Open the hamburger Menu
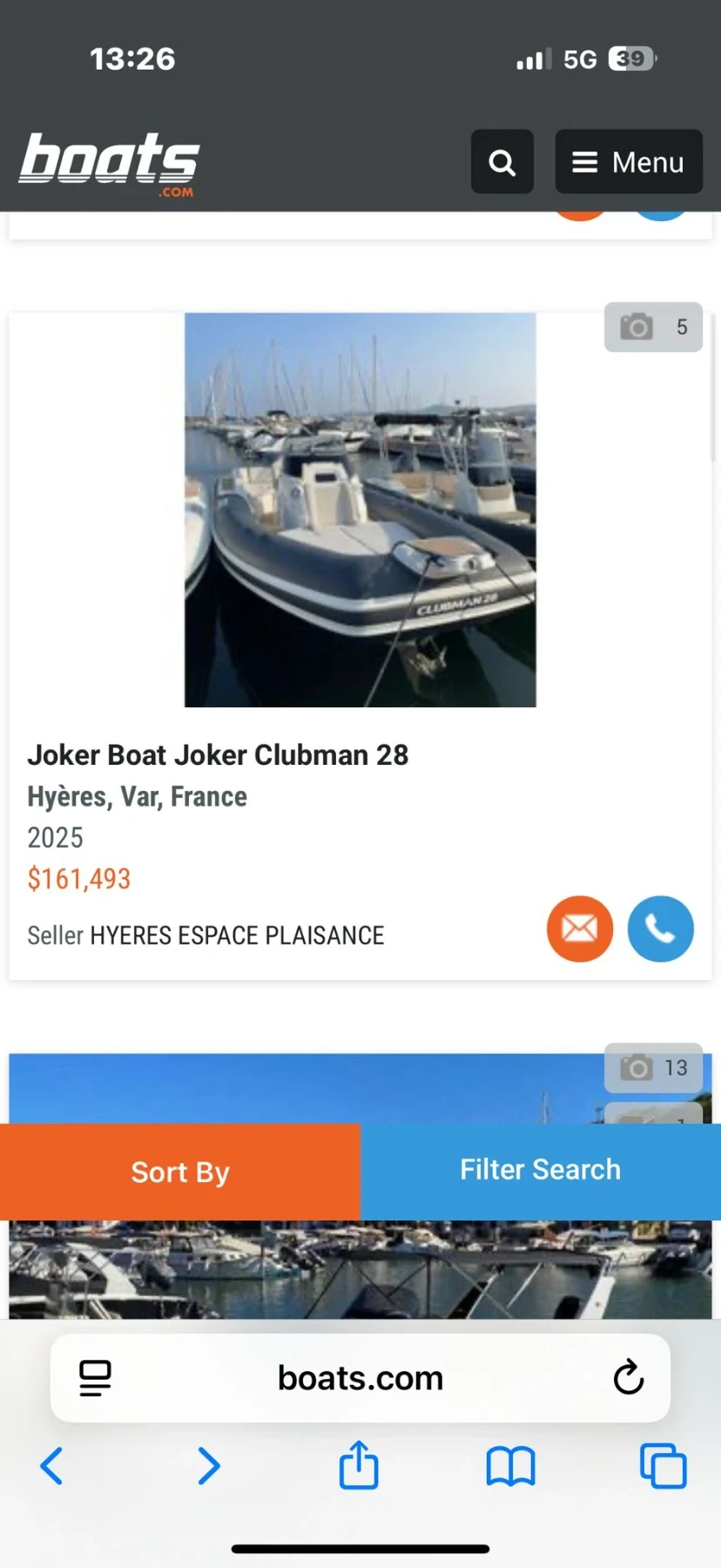The image size is (721, 1568). (x=628, y=162)
